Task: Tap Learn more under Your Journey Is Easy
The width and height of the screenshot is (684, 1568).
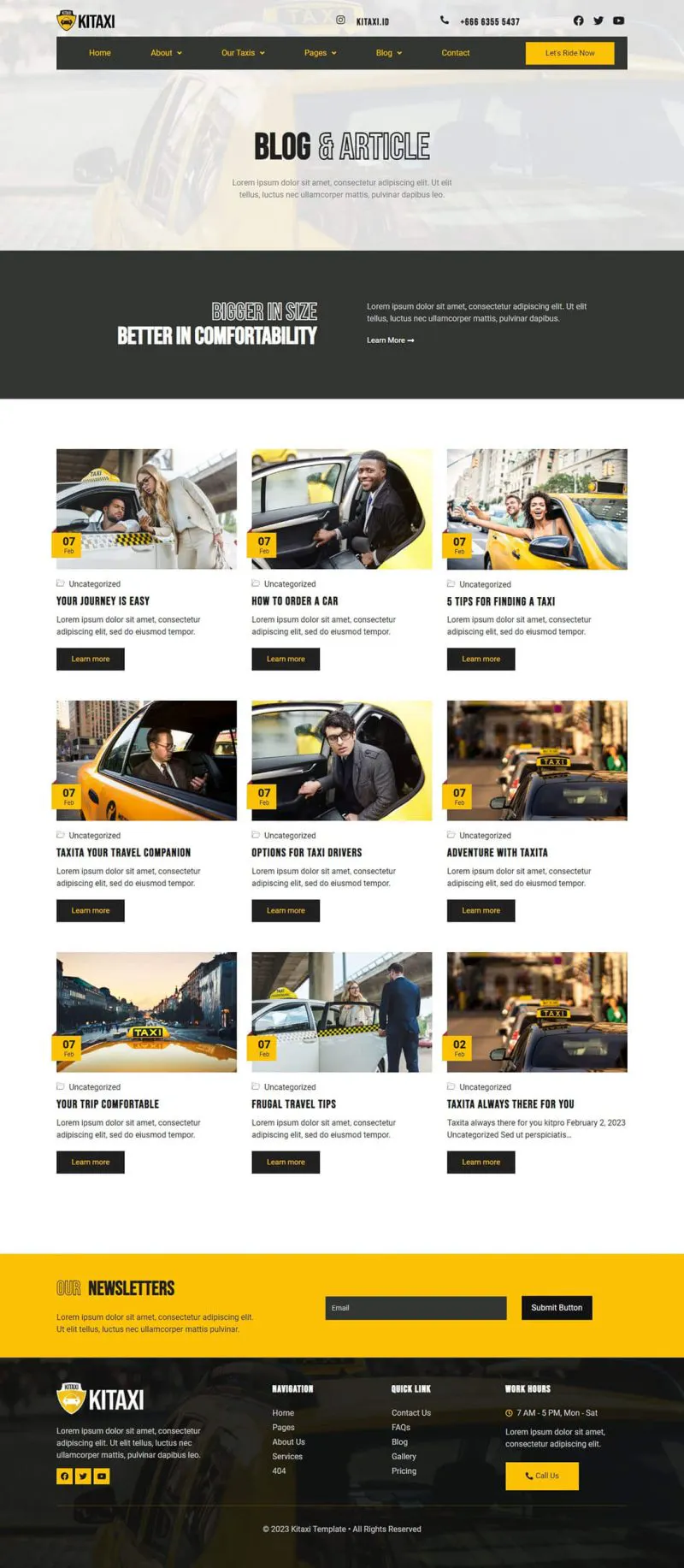Action: click(x=91, y=659)
